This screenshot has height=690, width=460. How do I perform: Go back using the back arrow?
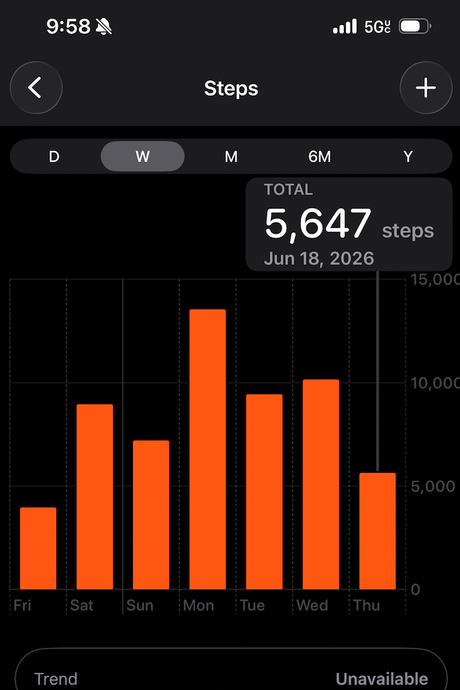(36, 88)
